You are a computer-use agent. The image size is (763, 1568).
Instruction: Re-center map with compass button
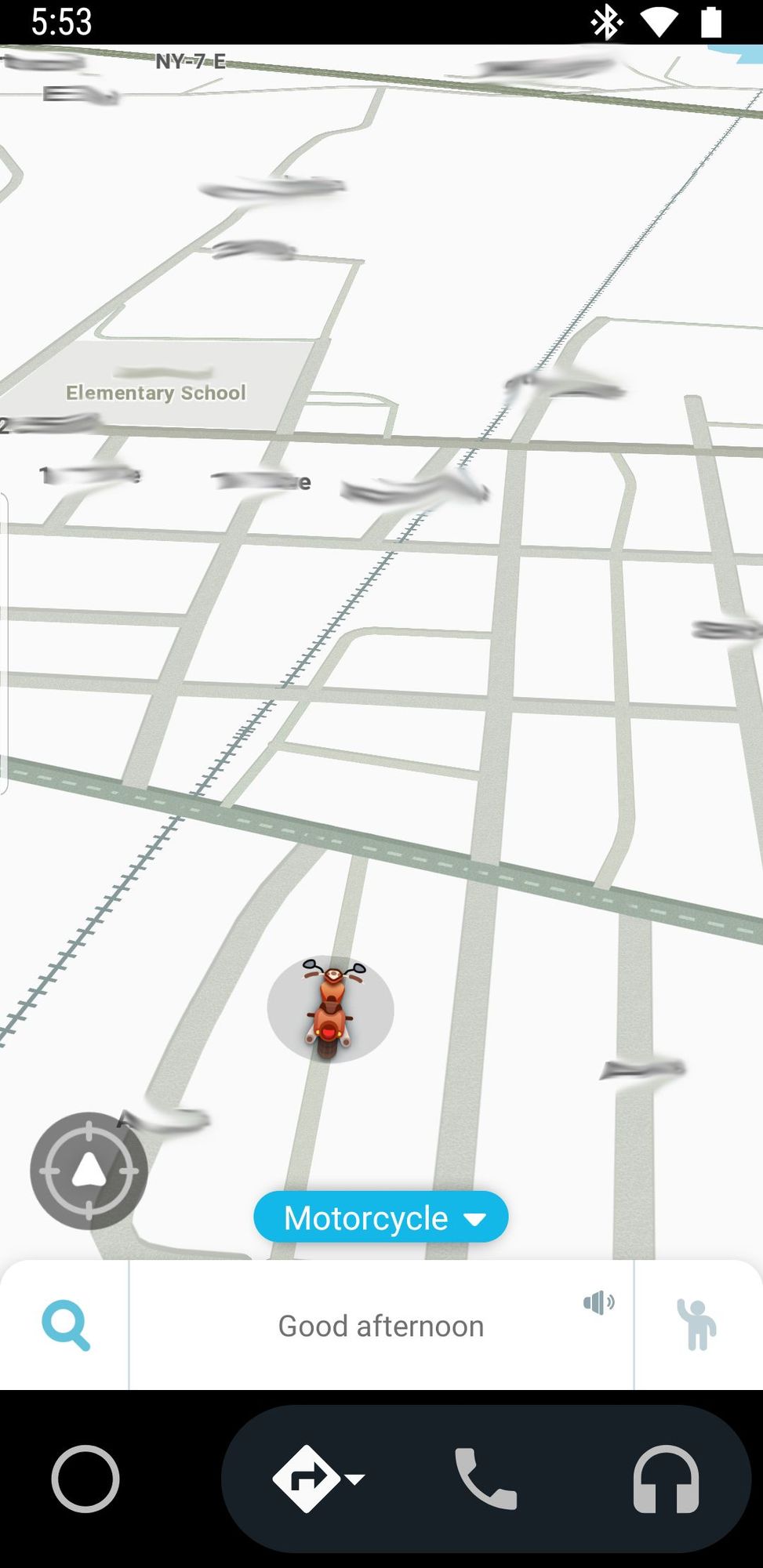pos(89,1171)
